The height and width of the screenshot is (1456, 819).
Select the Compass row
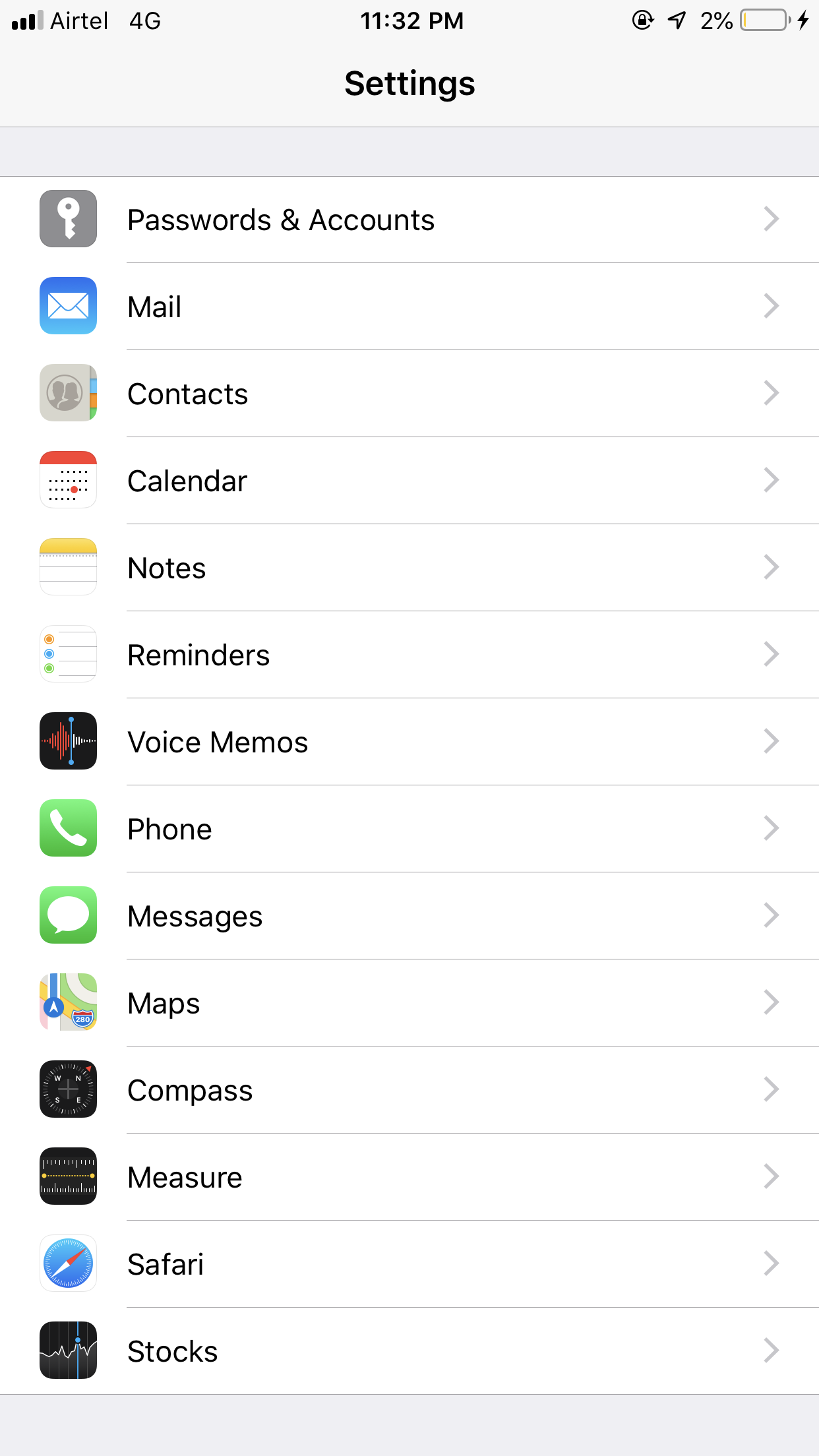pos(409,1090)
